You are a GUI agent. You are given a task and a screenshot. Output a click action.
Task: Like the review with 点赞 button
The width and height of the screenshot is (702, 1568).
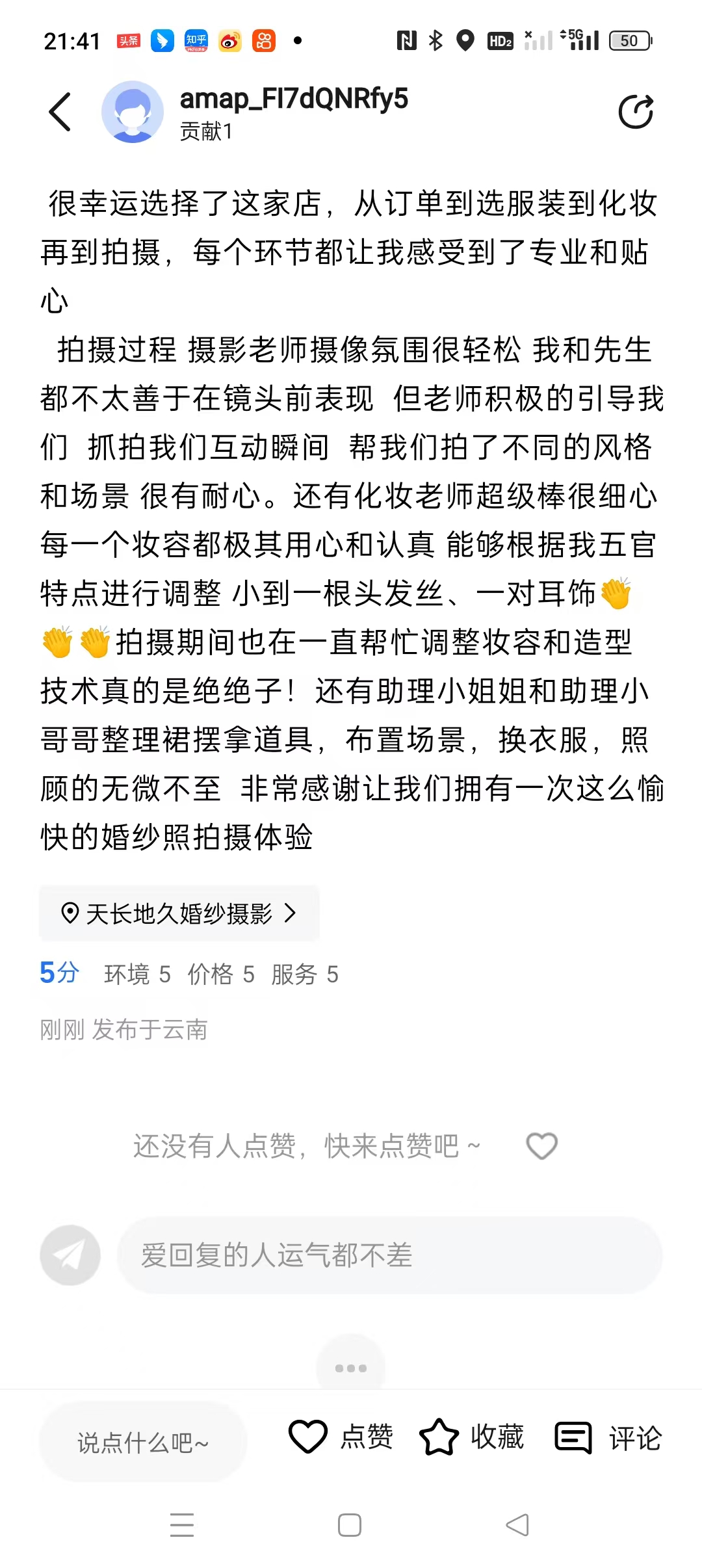point(341,1437)
